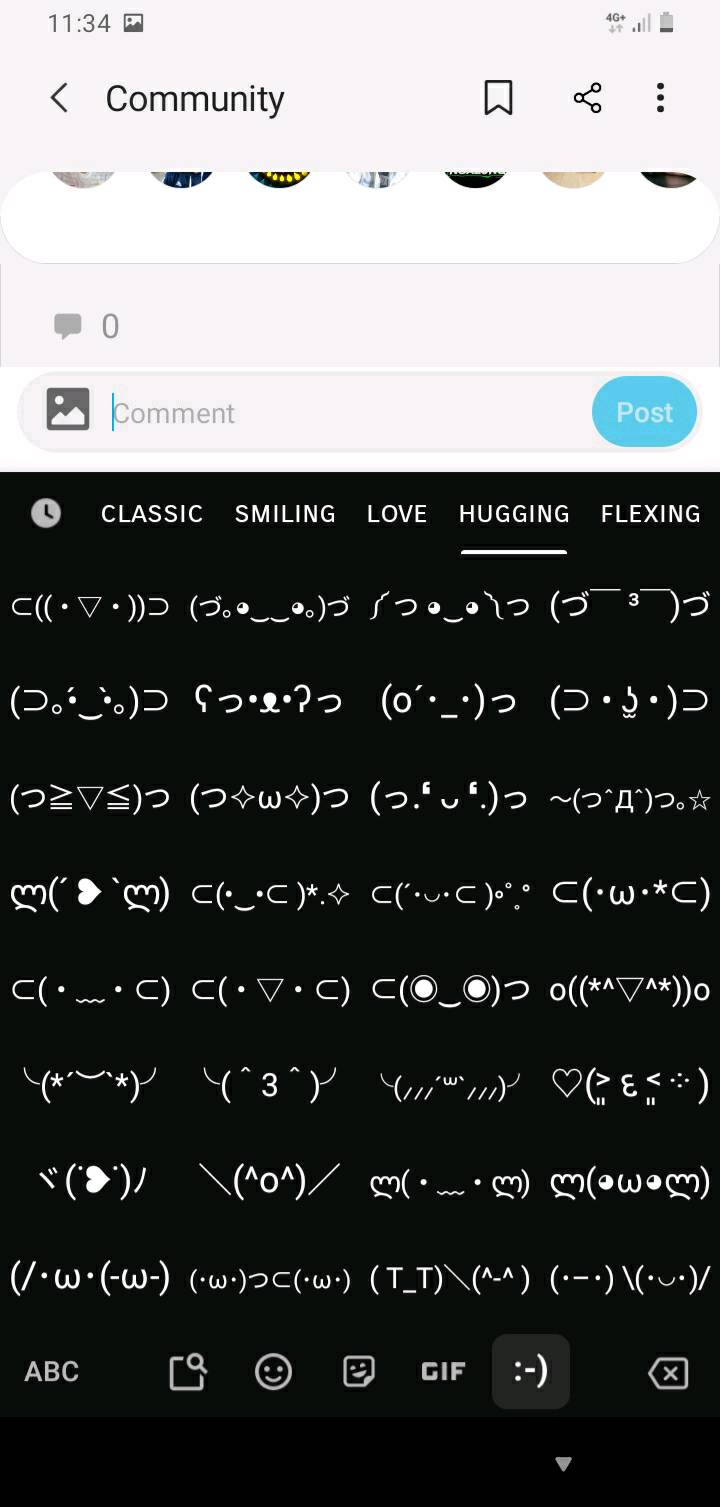This screenshot has width=720, height=1507.
Task: Switch to the CLASSIC kaomoji tab
Action: (x=152, y=514)
